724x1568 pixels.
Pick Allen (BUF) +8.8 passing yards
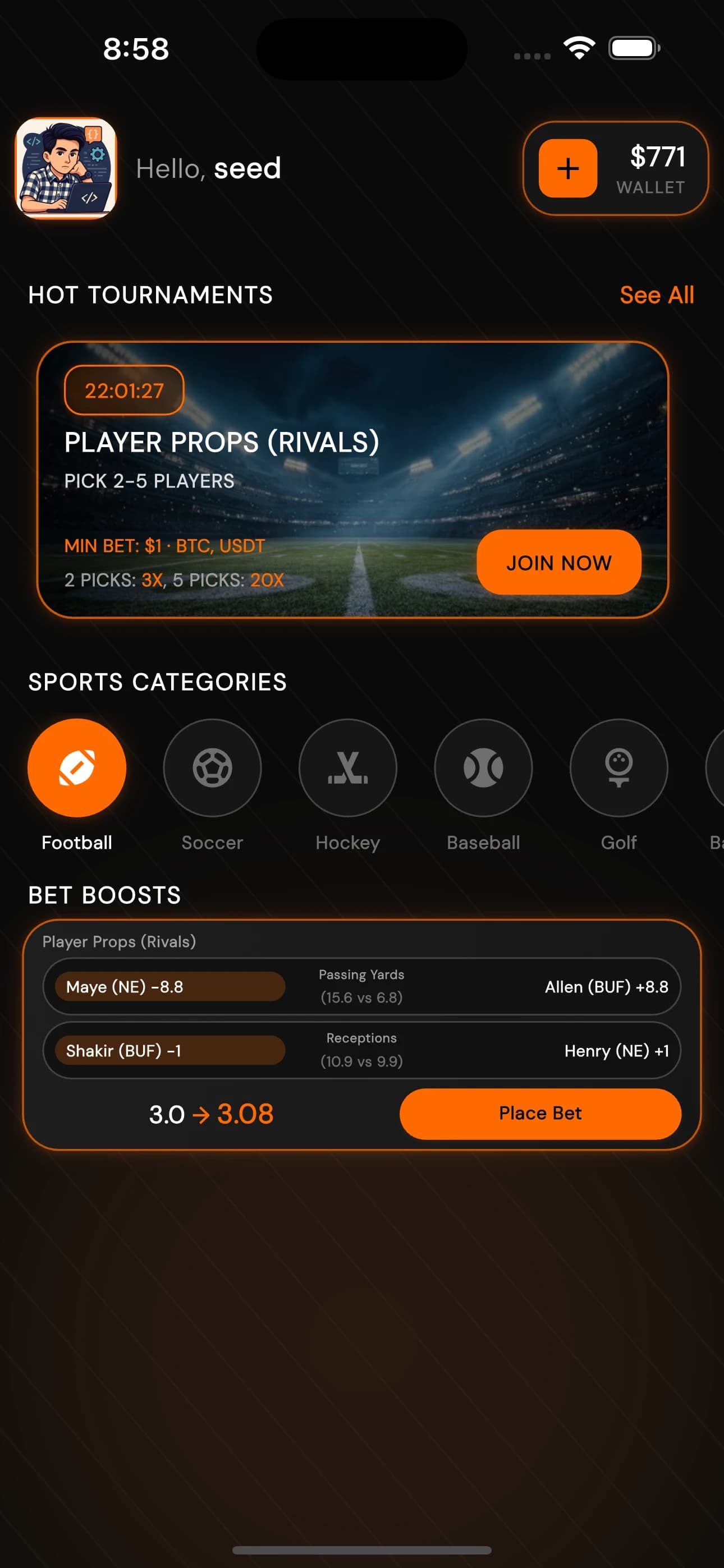(x=606, y=986)
